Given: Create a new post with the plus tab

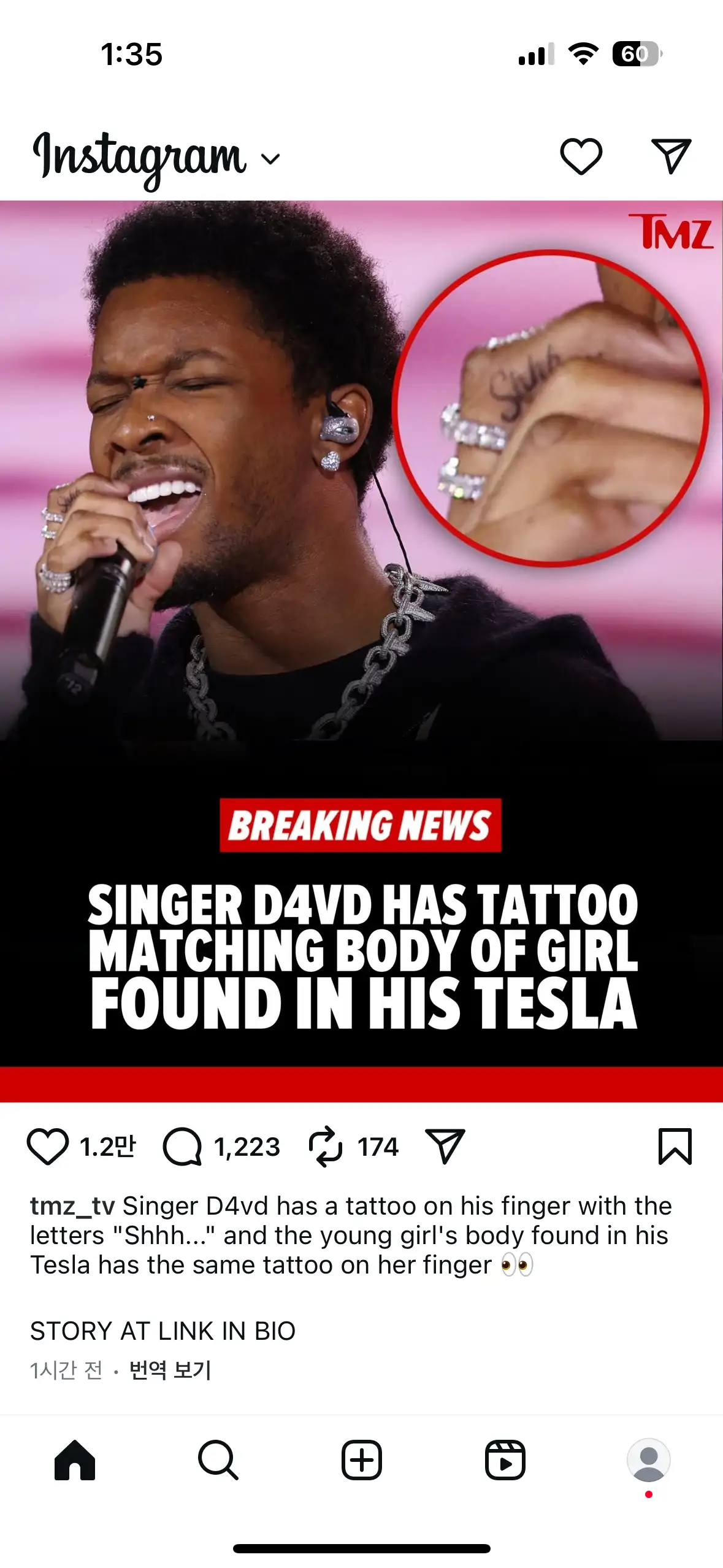Looking at the screenshot, I should coord(361,1460).
